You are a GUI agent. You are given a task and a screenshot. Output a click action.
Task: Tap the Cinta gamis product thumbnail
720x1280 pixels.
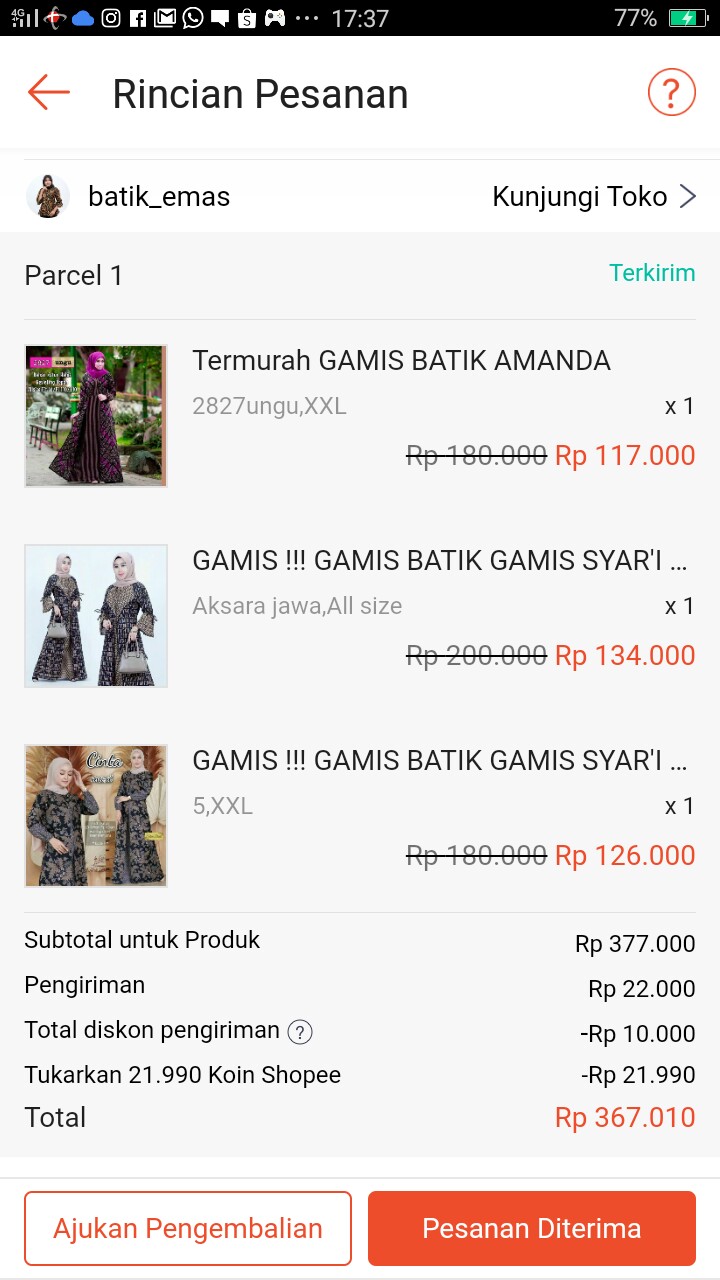(x=95, y=815)
